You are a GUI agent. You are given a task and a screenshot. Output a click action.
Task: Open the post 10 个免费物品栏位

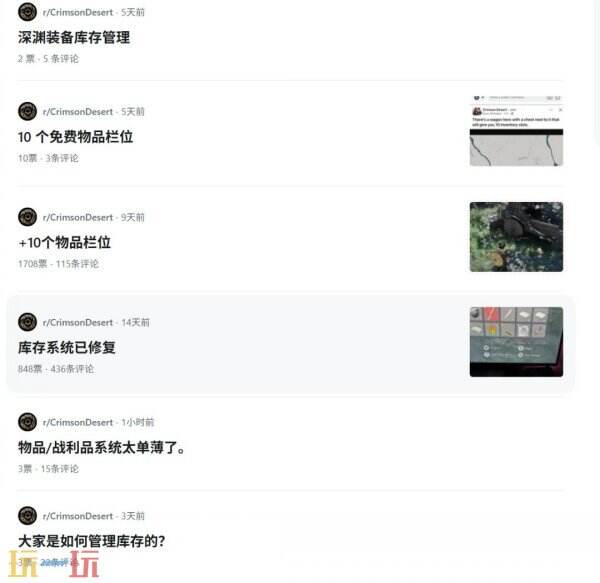tap(75, 137)
